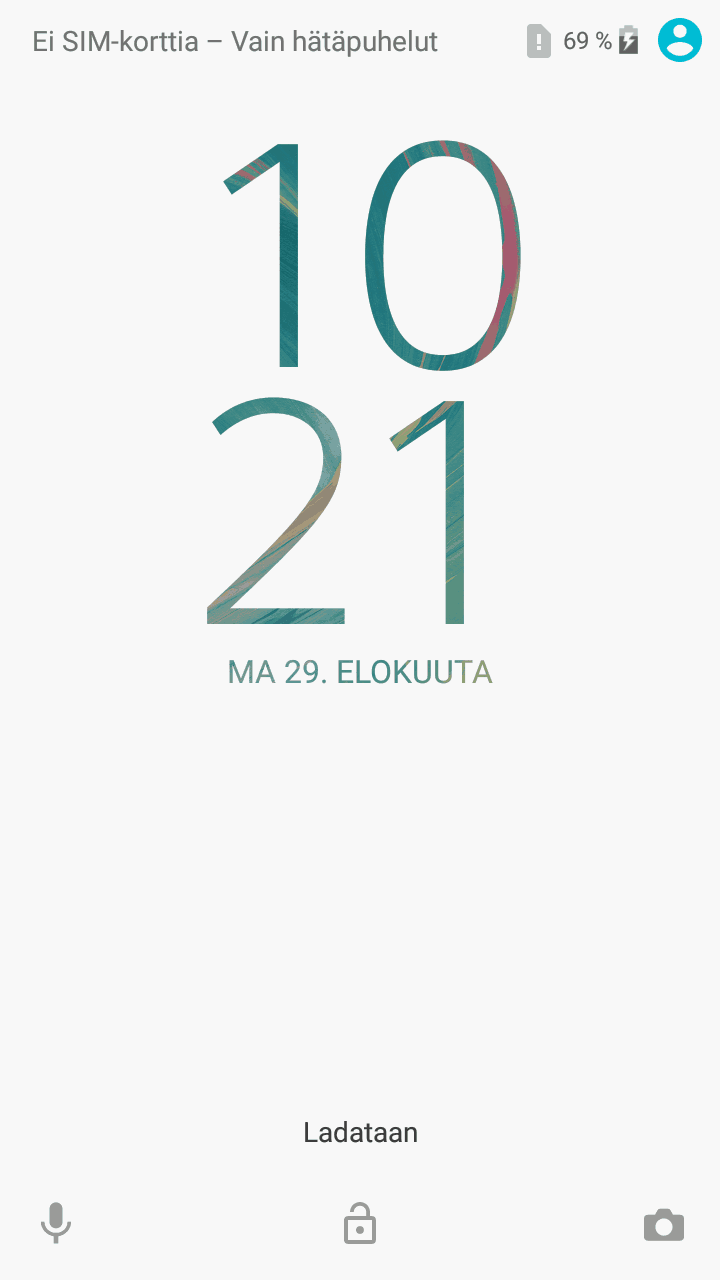Open the camera shortcut icon
Screen dimensions: 720x1280
(664, 1225)
